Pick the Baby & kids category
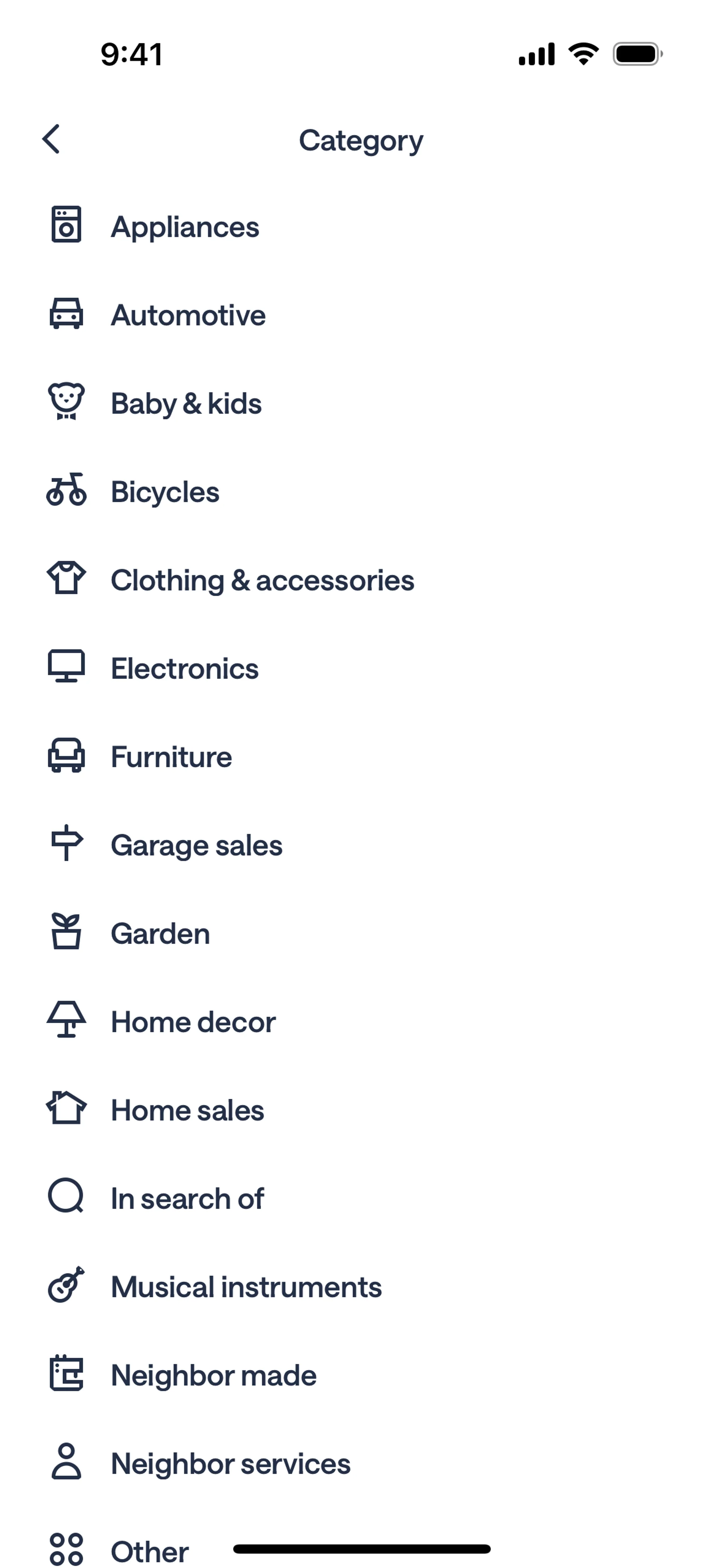This screenshot has width=723, height=1568. coord(186,403)
